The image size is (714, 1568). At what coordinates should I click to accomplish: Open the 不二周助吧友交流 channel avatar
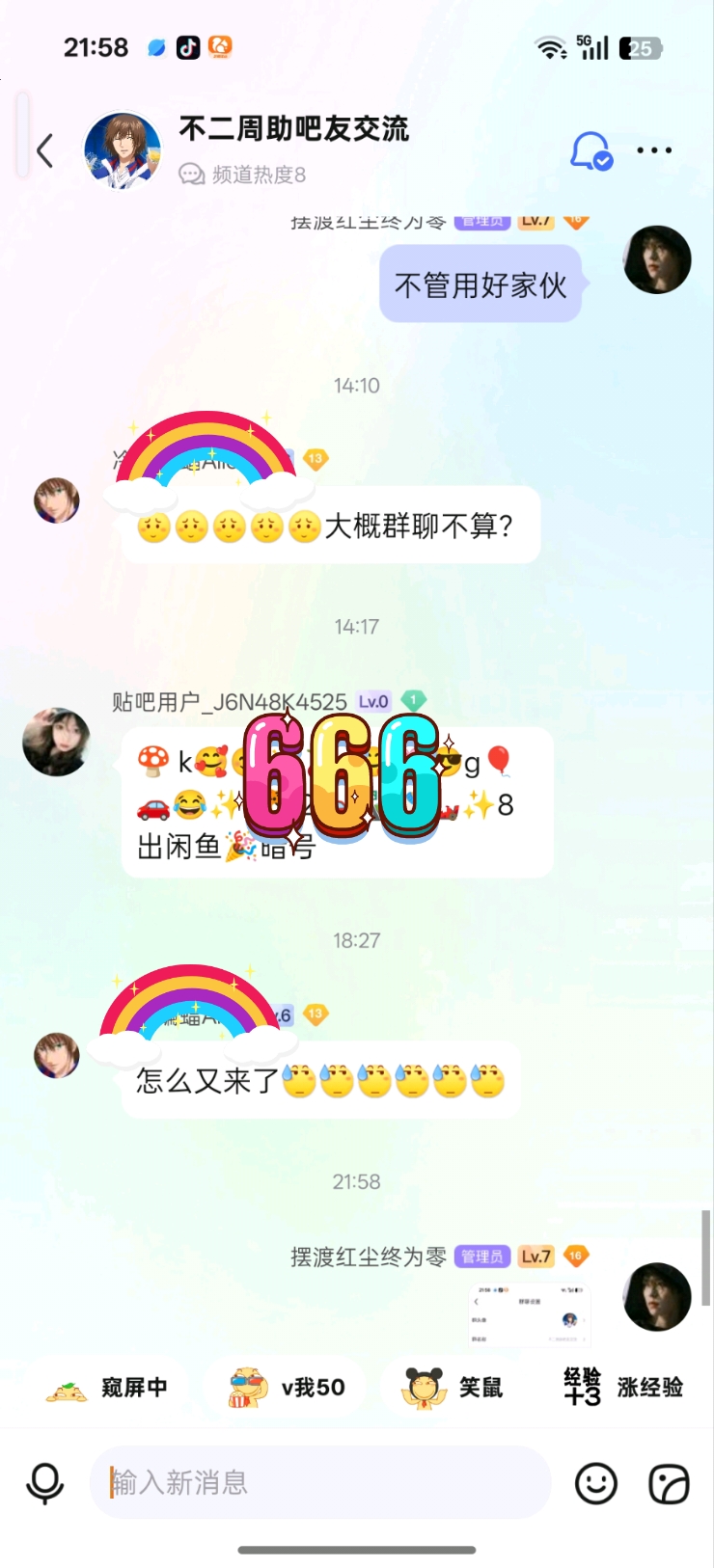(123, 150)
